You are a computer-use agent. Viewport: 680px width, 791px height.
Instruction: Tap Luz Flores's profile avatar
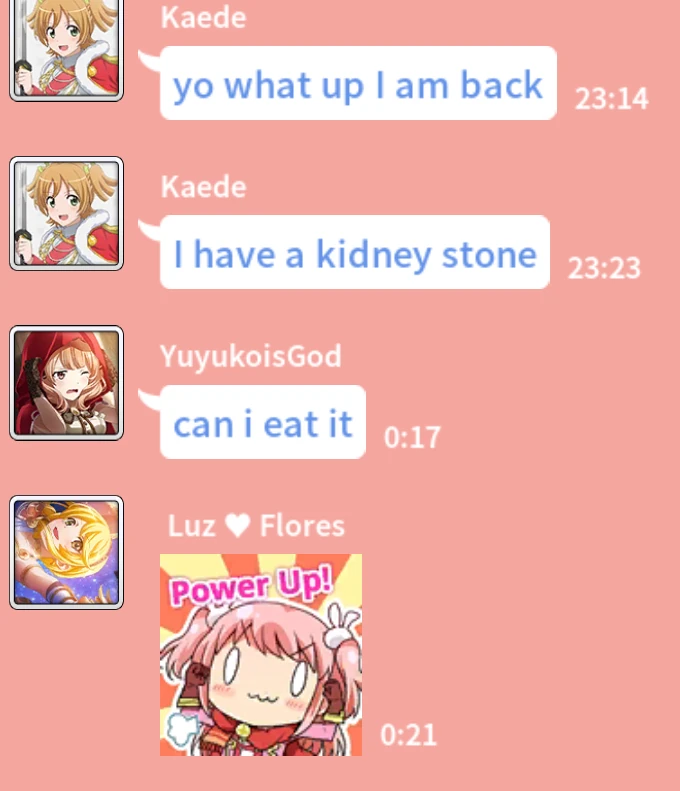pos(66,552)
